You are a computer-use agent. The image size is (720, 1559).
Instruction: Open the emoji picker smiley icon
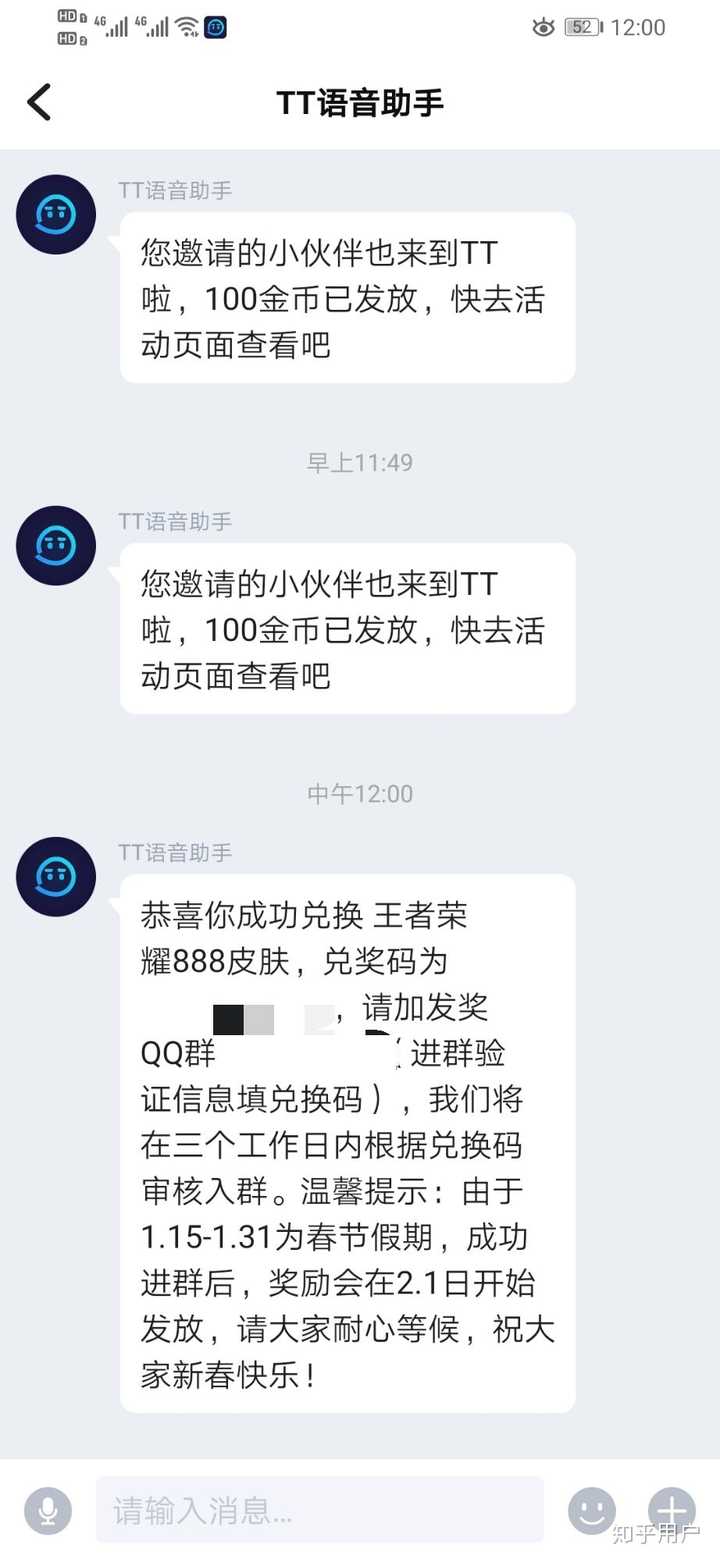pyautogui.click(x=590, y=1510)
